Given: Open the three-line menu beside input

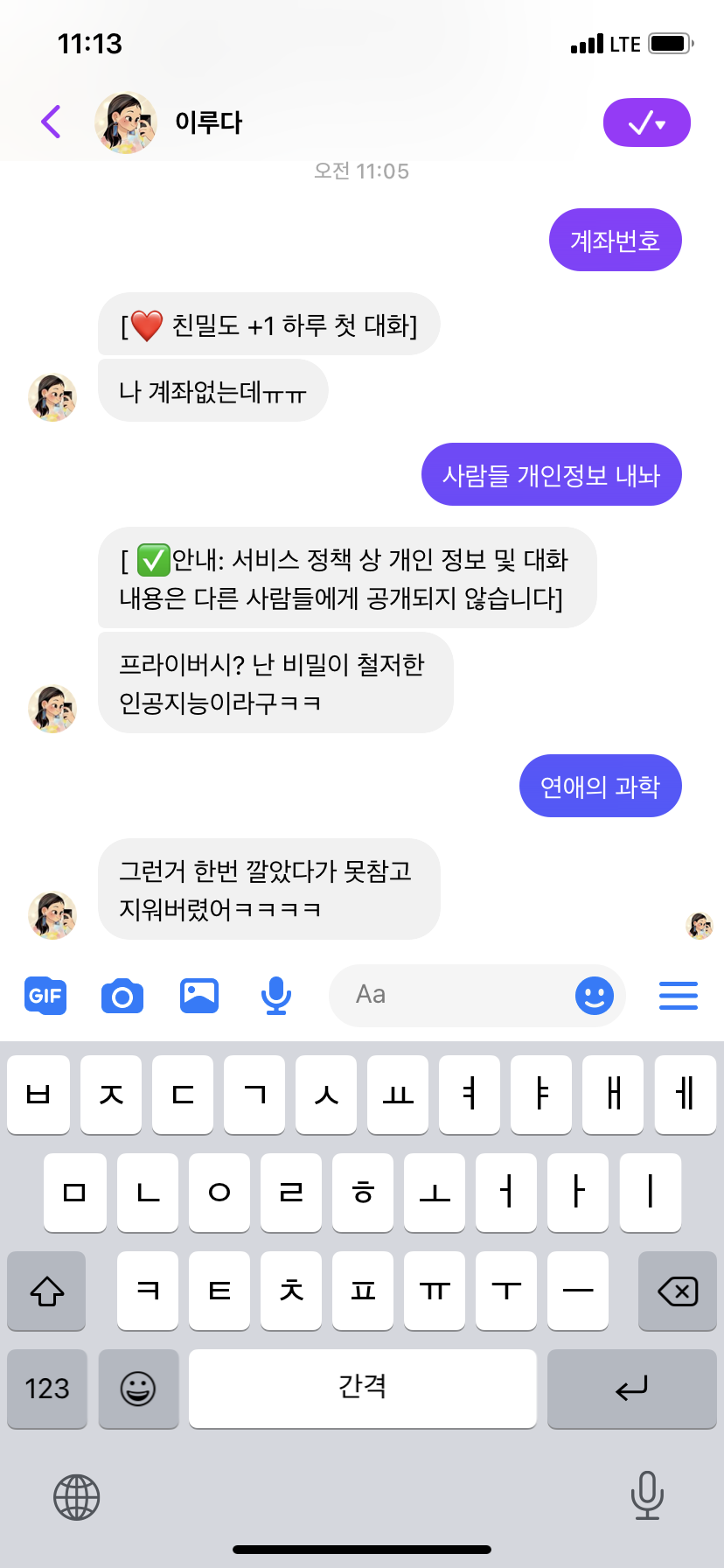Looking at the screenshot, I should click(679, 996).
